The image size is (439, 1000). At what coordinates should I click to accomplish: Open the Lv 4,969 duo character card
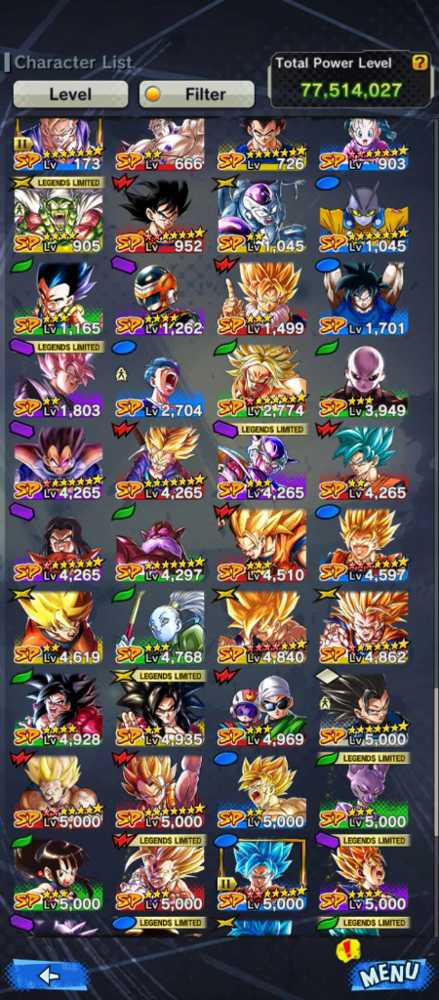point(262,709)
